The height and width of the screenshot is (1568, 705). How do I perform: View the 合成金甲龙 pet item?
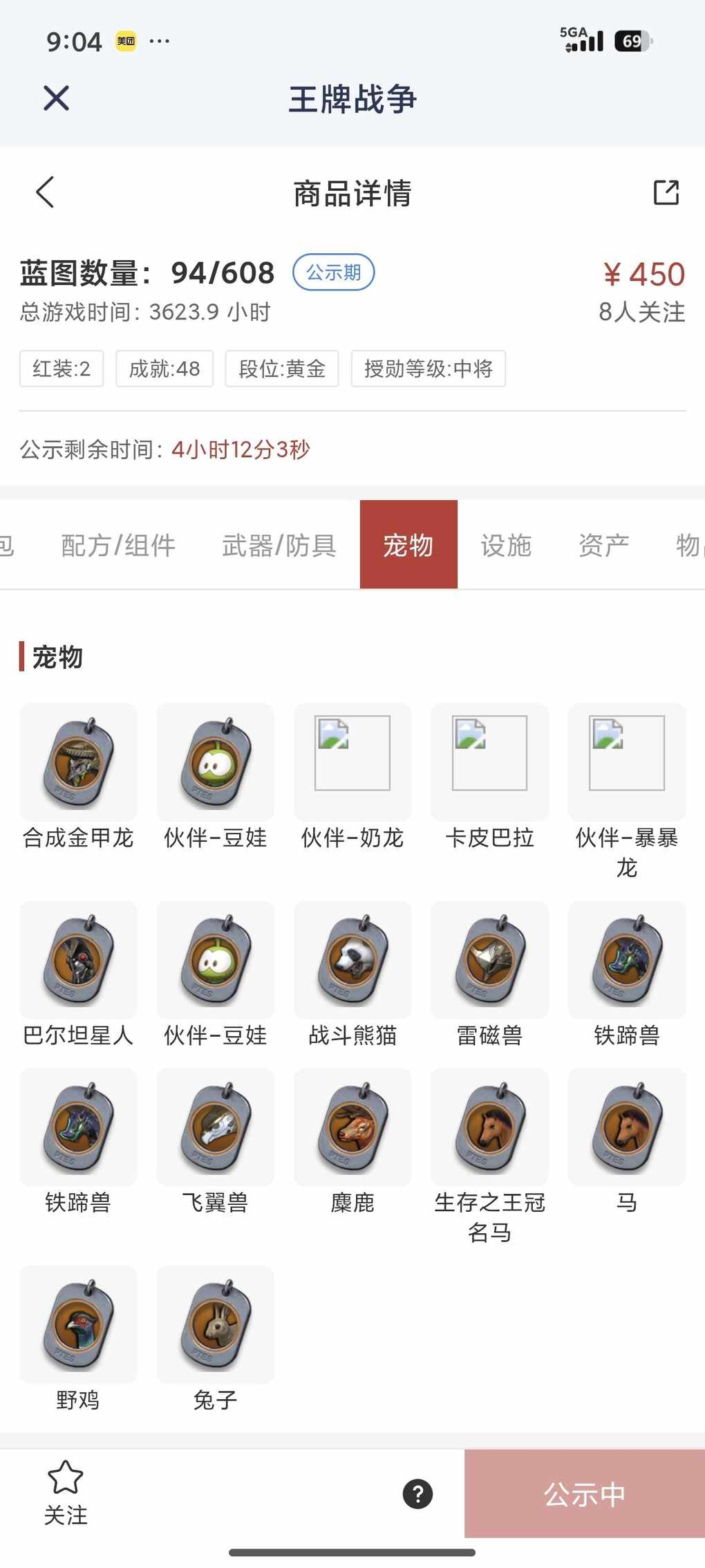point(78,763)
